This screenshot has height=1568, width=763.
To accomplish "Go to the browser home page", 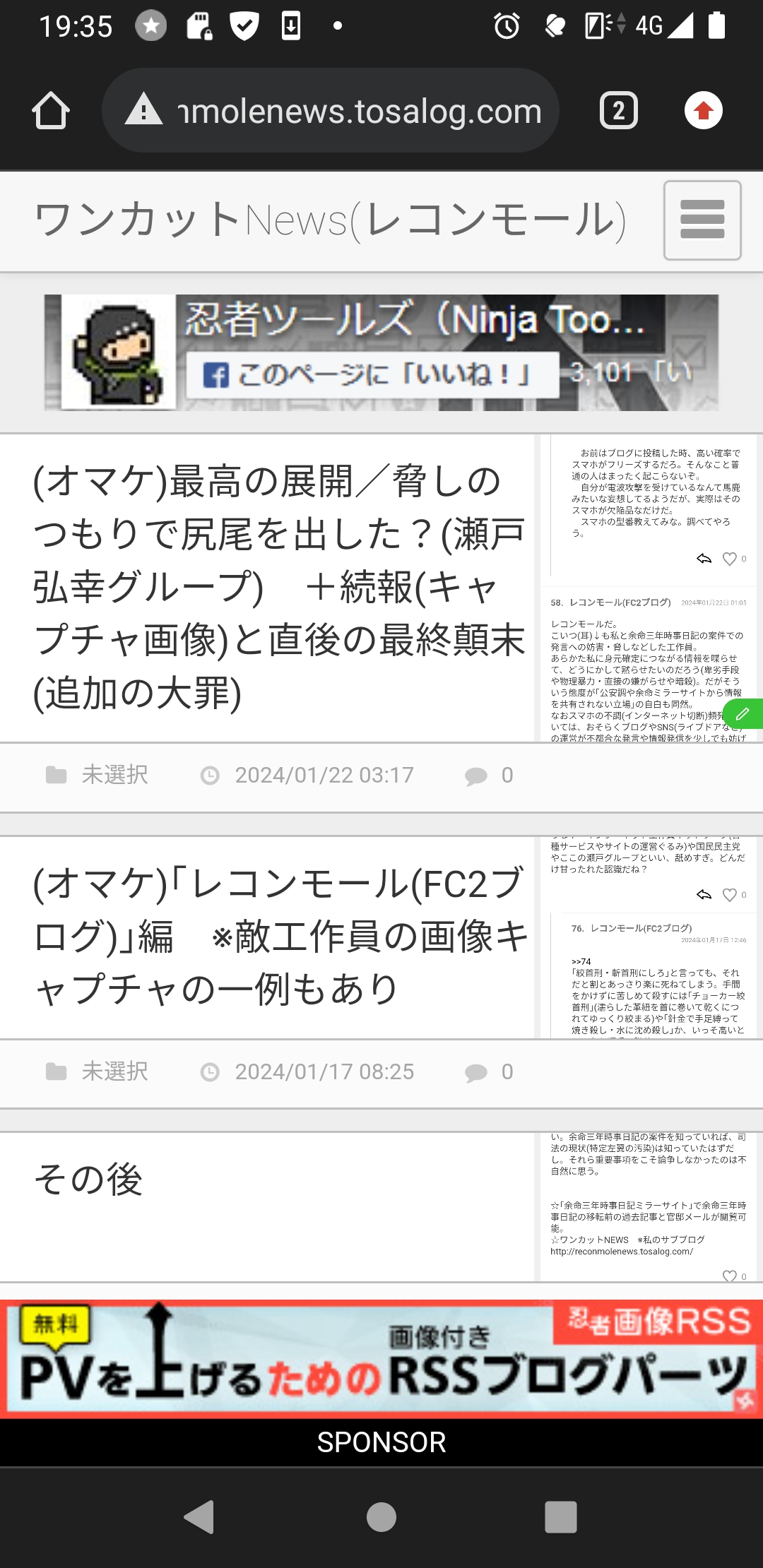I will 51,111.
